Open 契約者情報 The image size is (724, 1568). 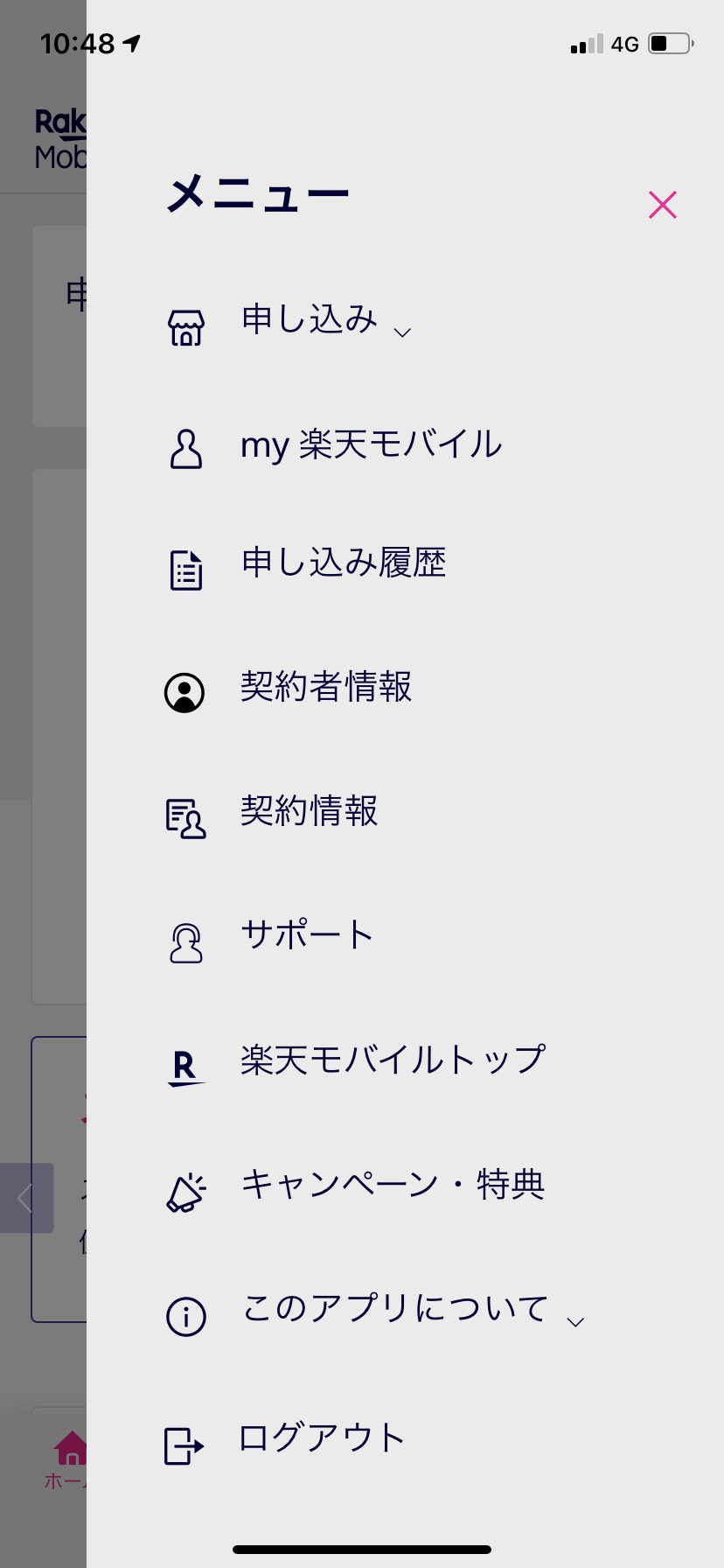click(x=289, y=689)
